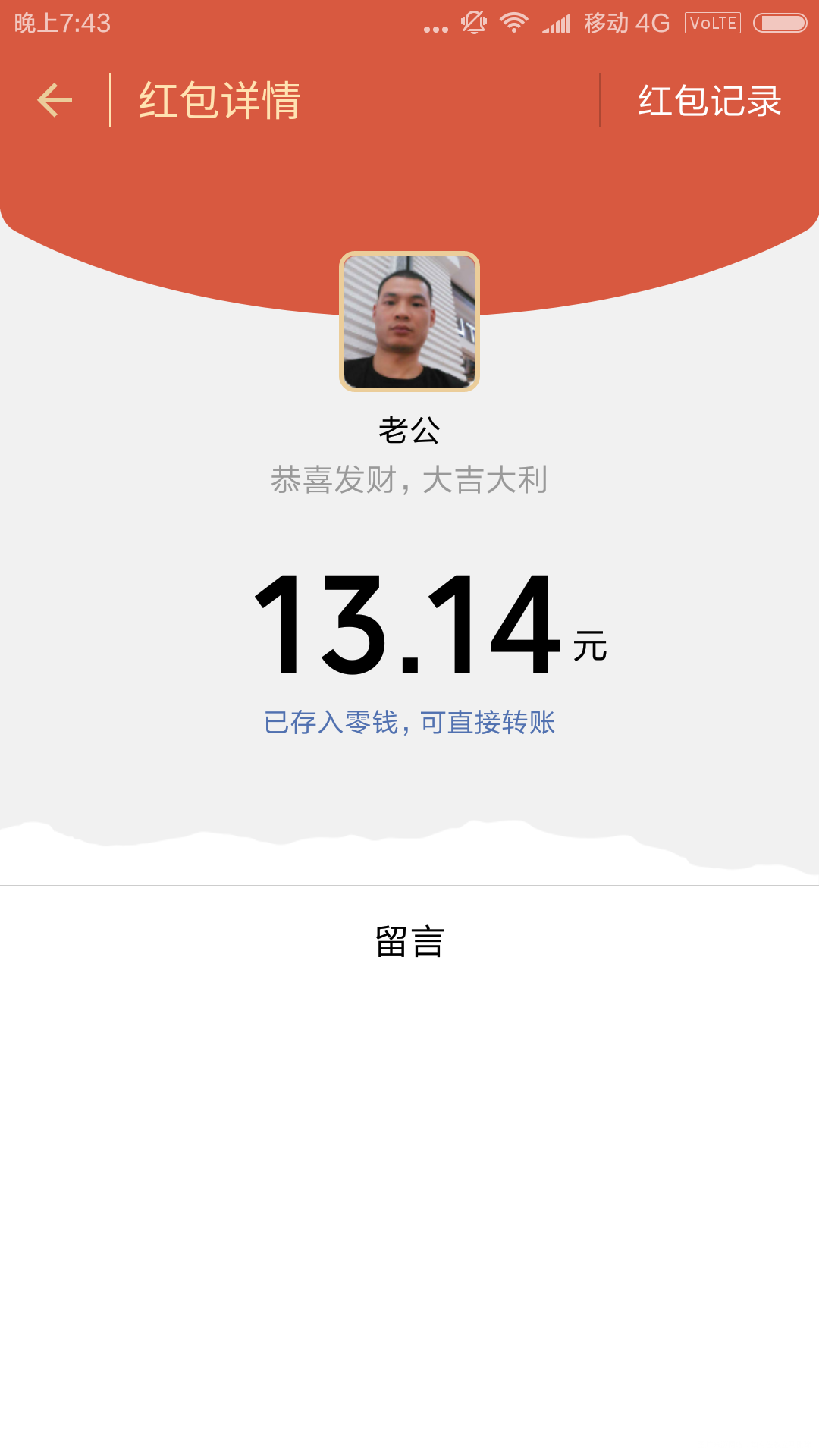
Task: Tap the ellipsis notification dots in the status bar
Action: click(434, 27)
